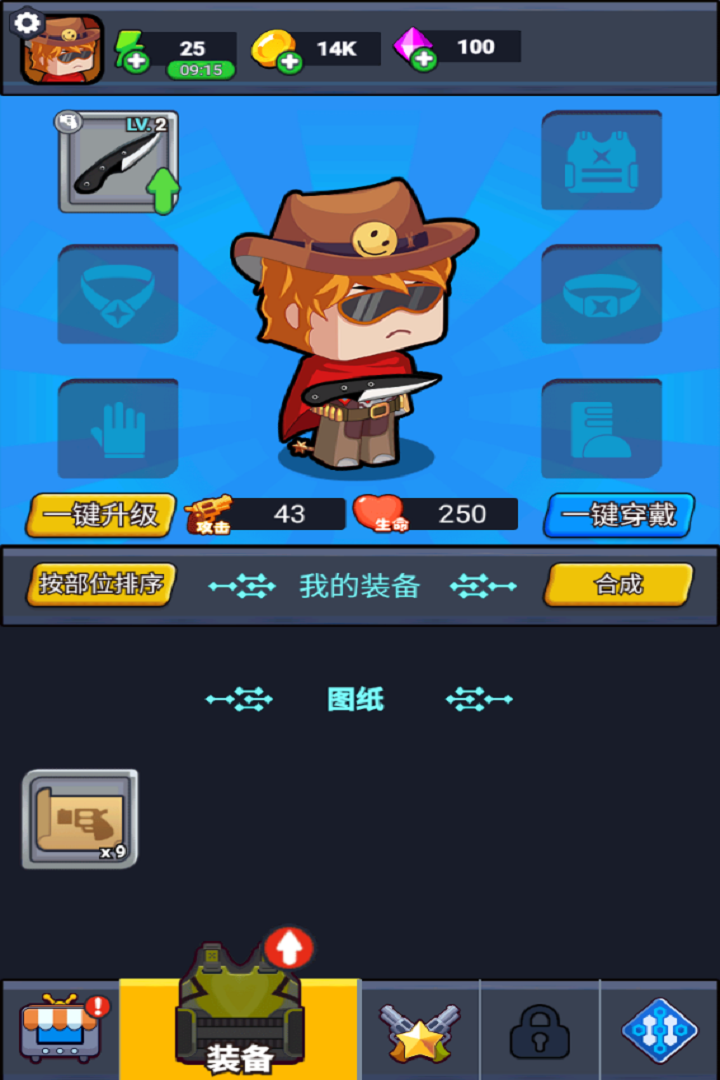Open the empty necklace slot
Screen dimensions: 720x1080
point(118,294)
